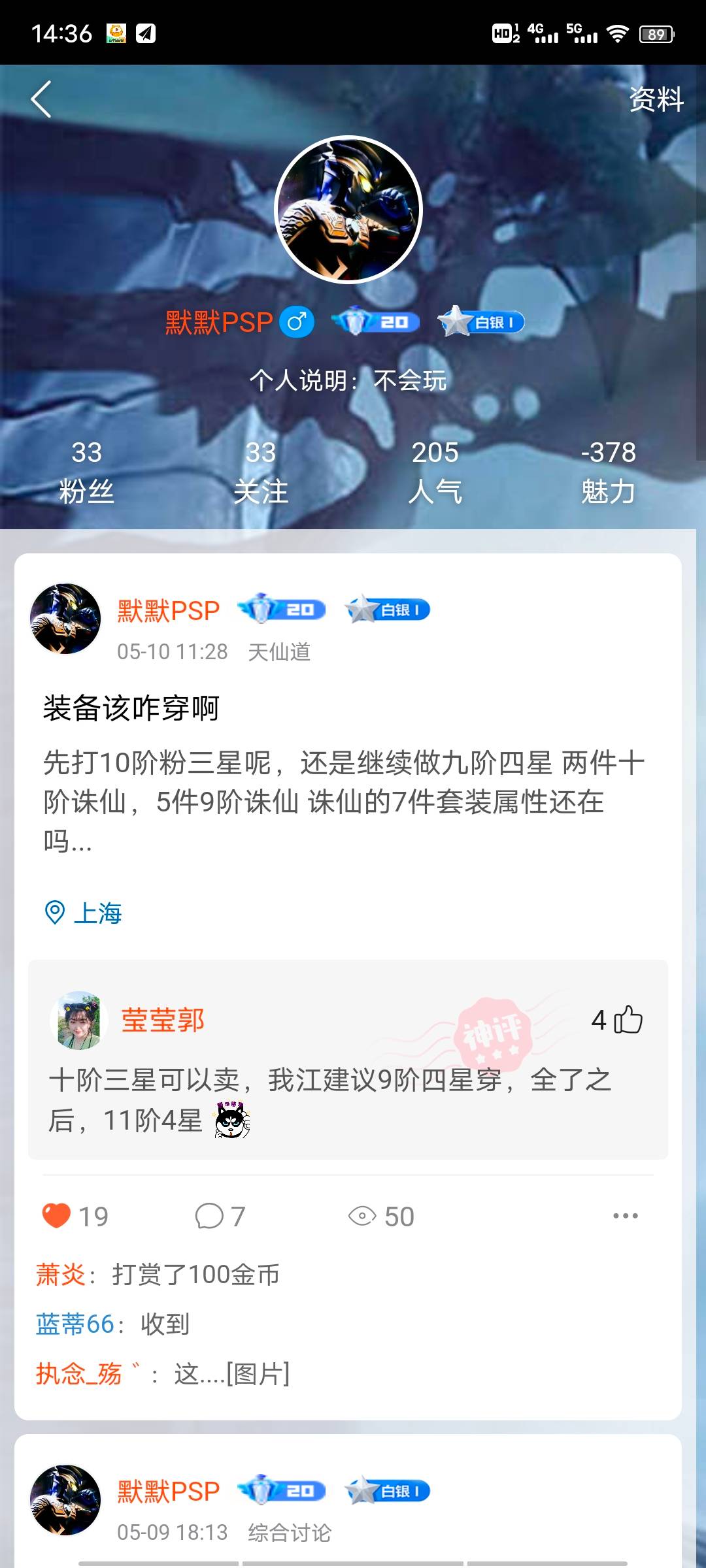
Task: View the large profile avatar
Action: pyautogui.click(x=348, y=210)
